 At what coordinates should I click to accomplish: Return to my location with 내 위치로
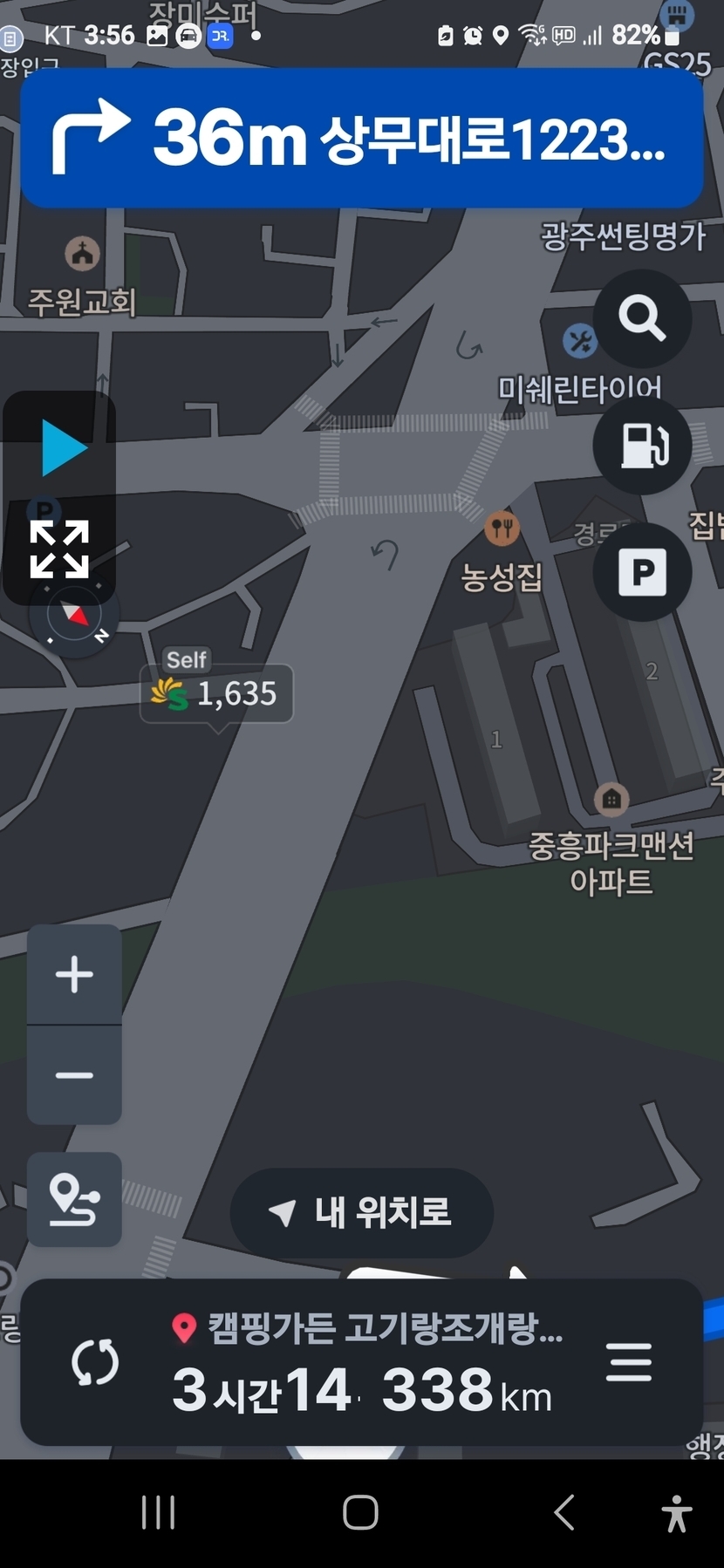pos(362,1212)
